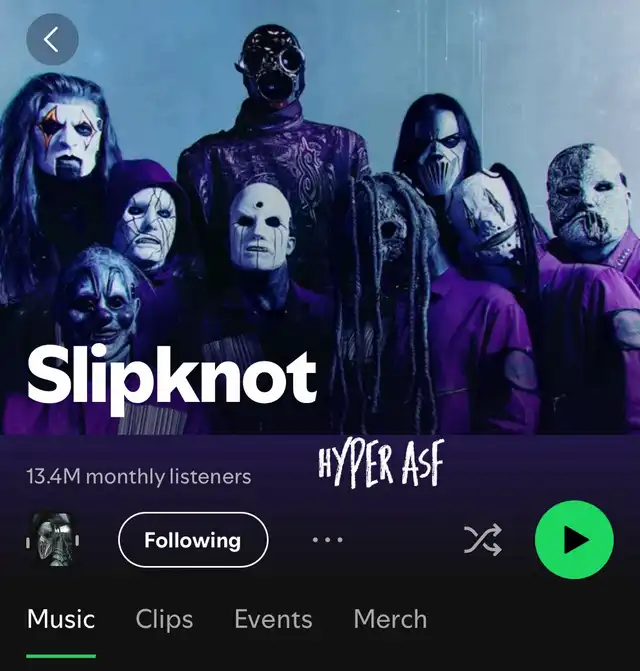Switch to the Events tab
The image size is (640, 671).
coord(273,619)
